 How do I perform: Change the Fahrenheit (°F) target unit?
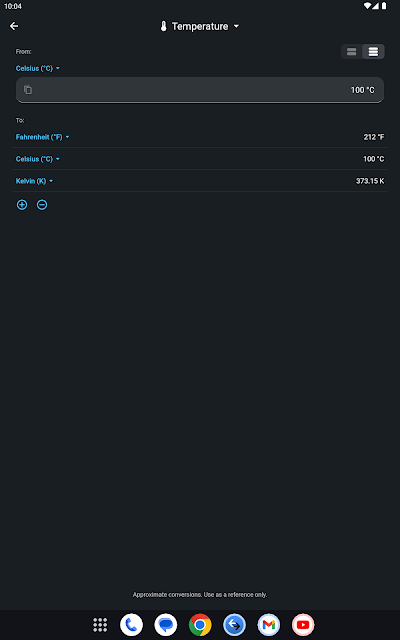(x=42, y=137)
